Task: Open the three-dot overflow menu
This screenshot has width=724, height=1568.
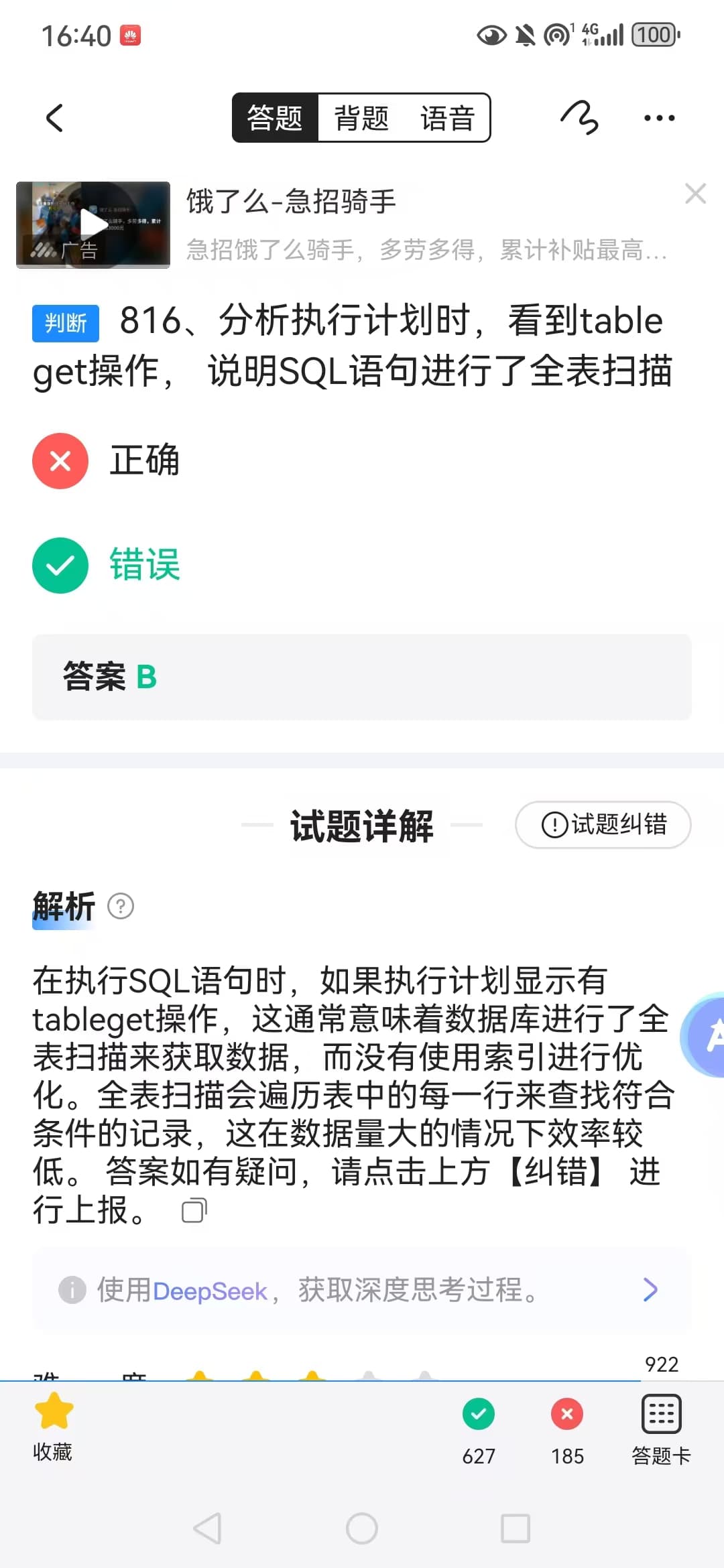Action: pos(660,118)
